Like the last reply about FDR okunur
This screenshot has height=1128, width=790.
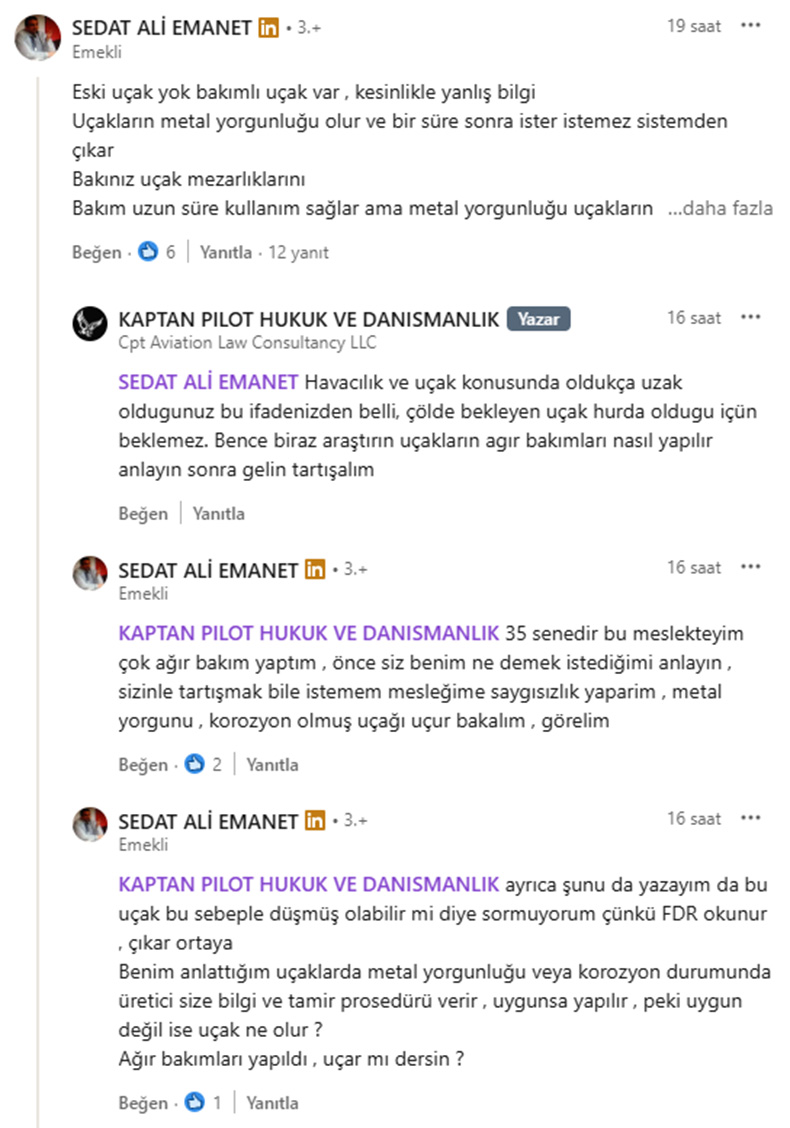(143, 1104)
